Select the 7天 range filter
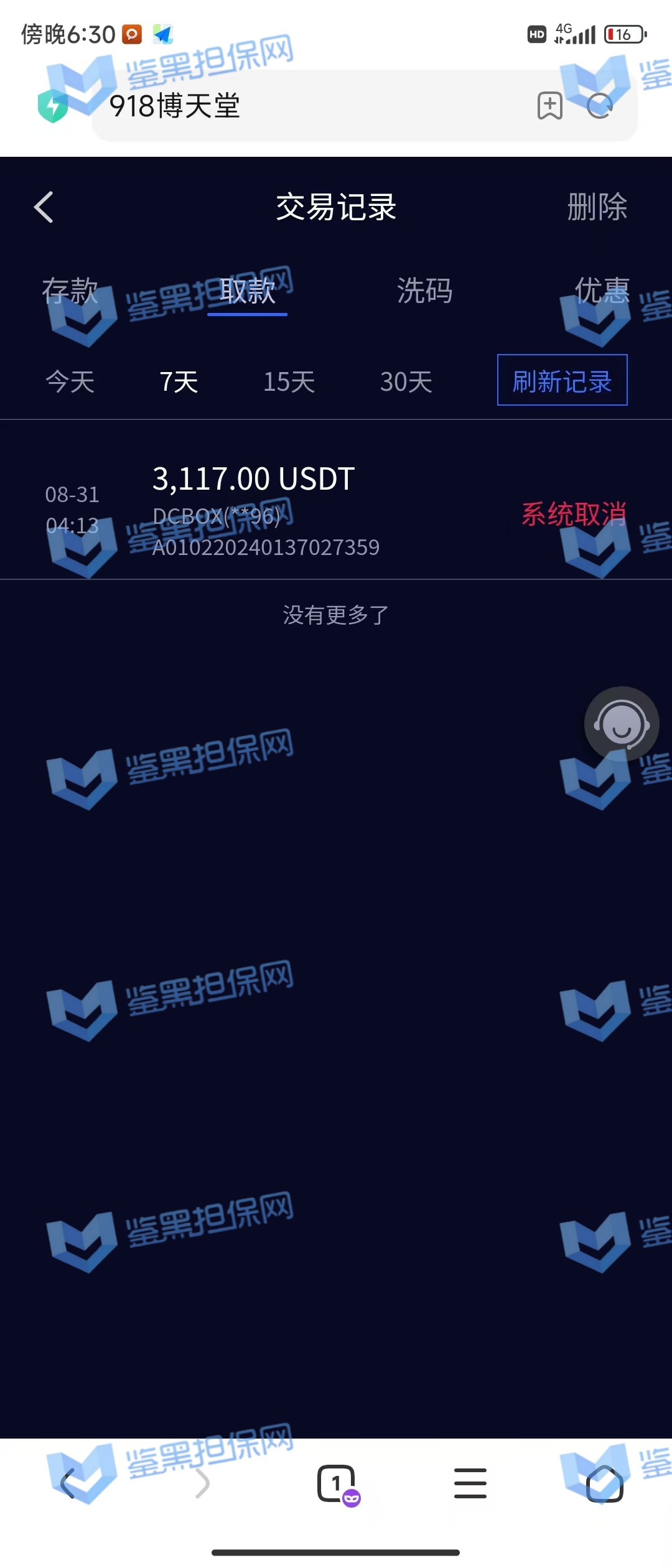Image resolution: width=672 pixels, height=1568 pixels. (179, 381)
